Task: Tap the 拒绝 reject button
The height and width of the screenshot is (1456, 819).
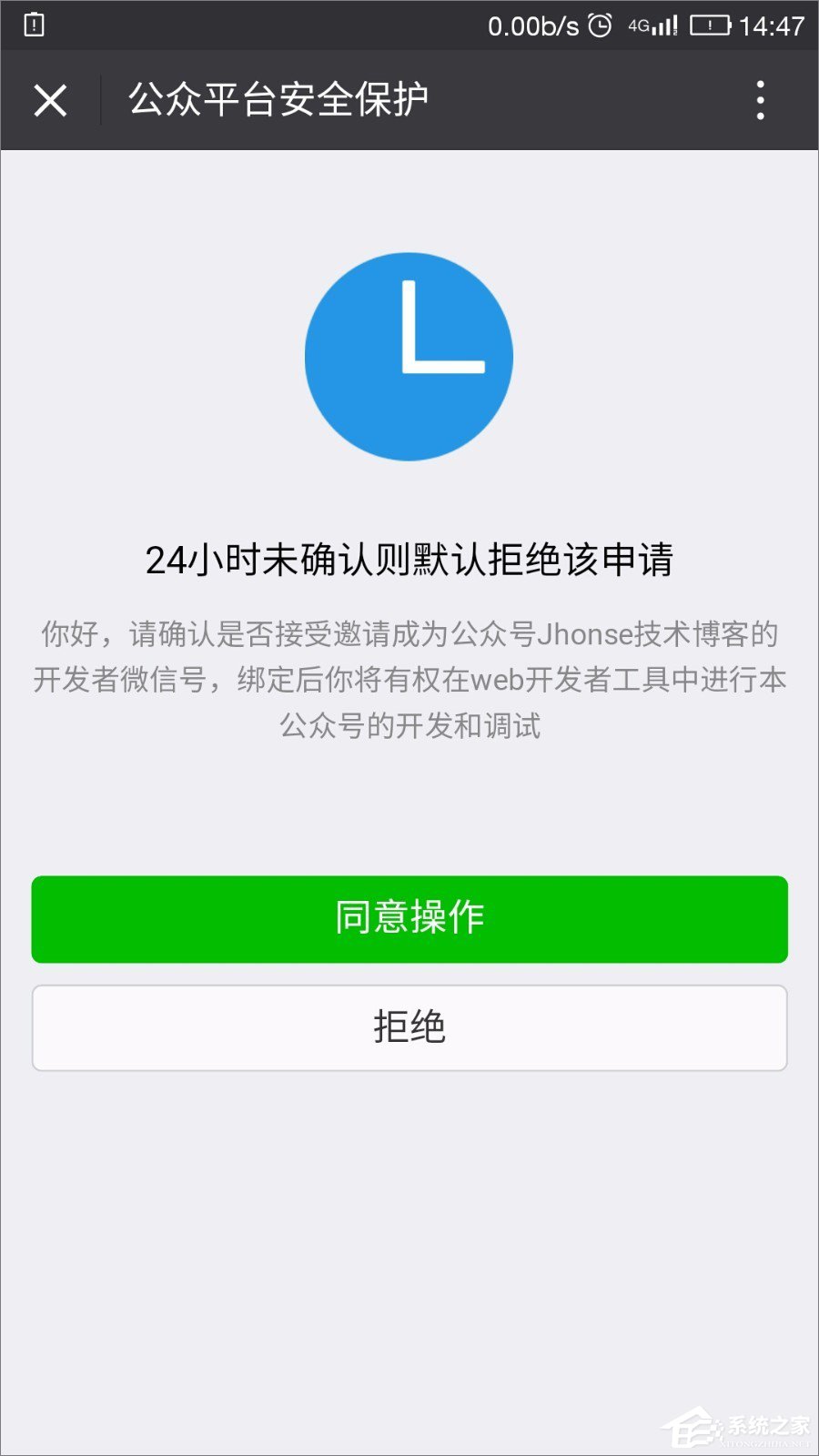Action: pyautogui.click(x=409, y=1026)
